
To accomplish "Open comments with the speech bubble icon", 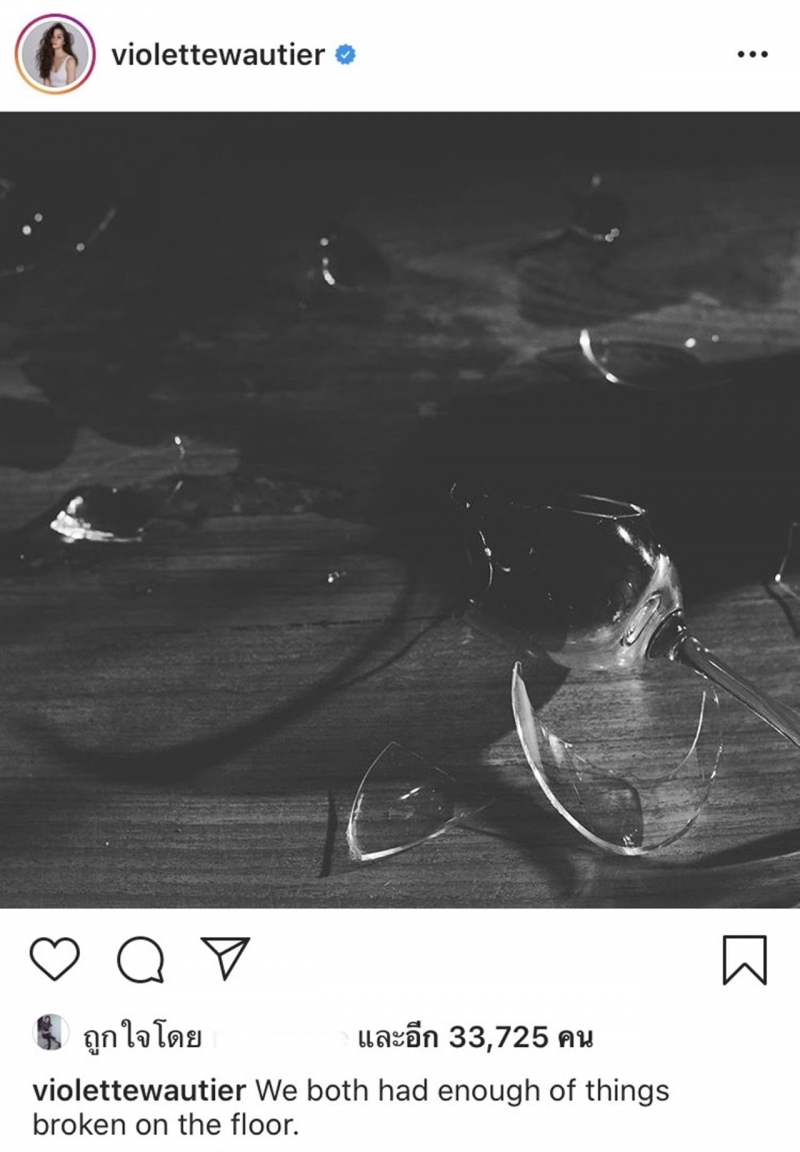I will pyautogui.click(x=140, y=962).
